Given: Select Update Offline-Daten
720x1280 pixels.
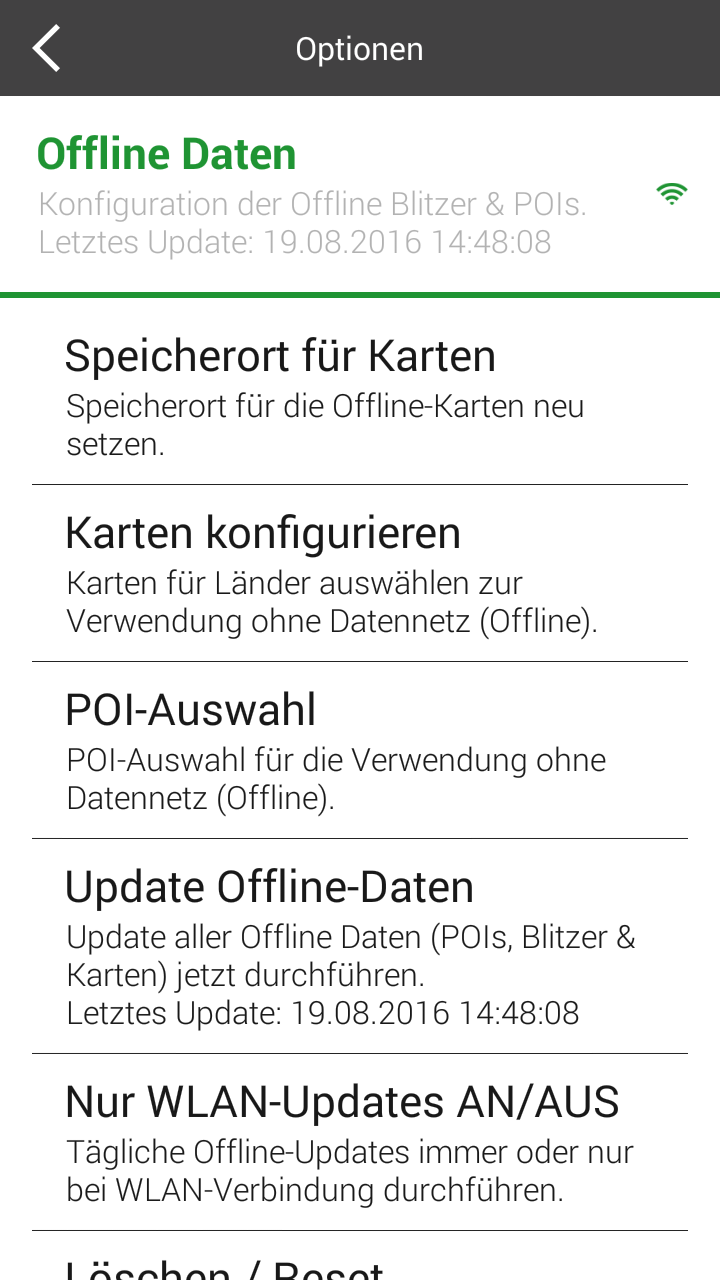Looking at the screenshot, I should (360, 946).
